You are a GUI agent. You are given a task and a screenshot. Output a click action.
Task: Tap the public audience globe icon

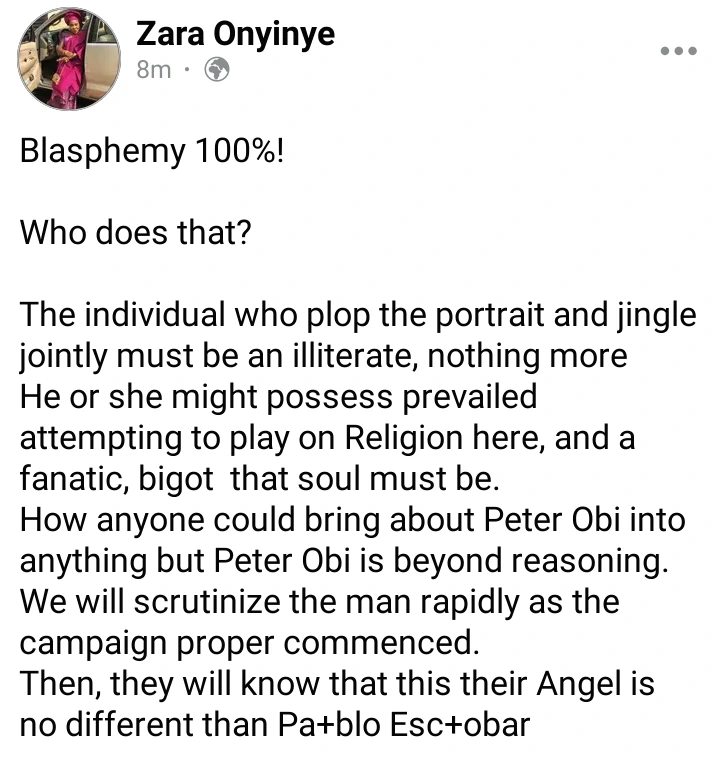point(216,71)
